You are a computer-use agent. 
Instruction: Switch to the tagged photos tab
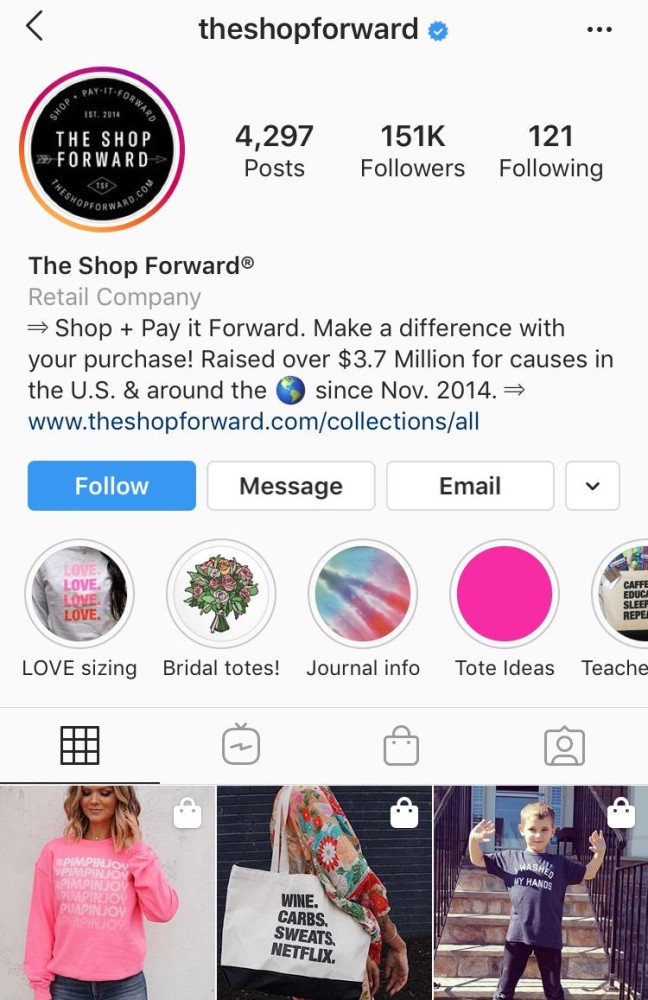[564, 745]
